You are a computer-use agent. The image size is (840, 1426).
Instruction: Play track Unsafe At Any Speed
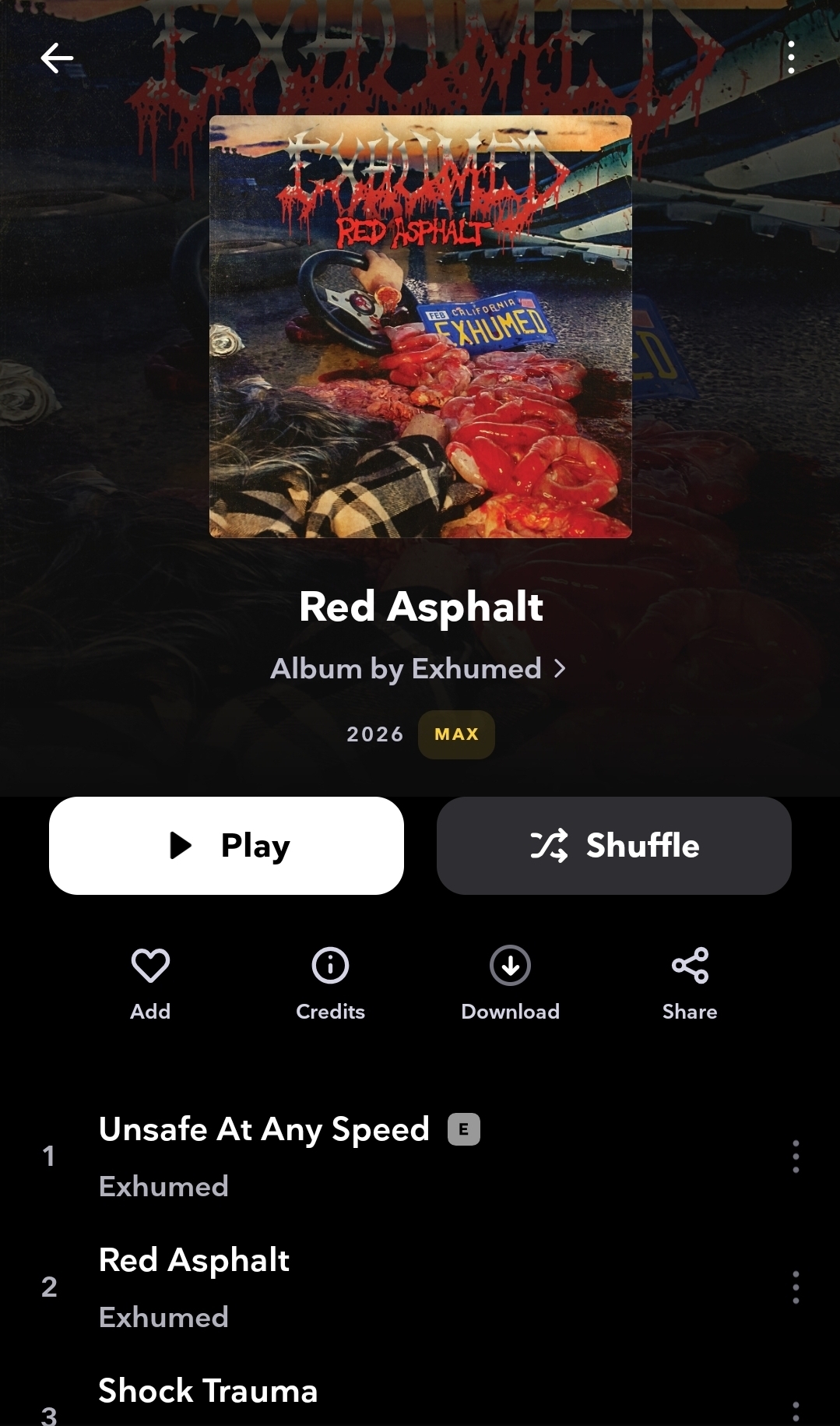pos(264,1130)
